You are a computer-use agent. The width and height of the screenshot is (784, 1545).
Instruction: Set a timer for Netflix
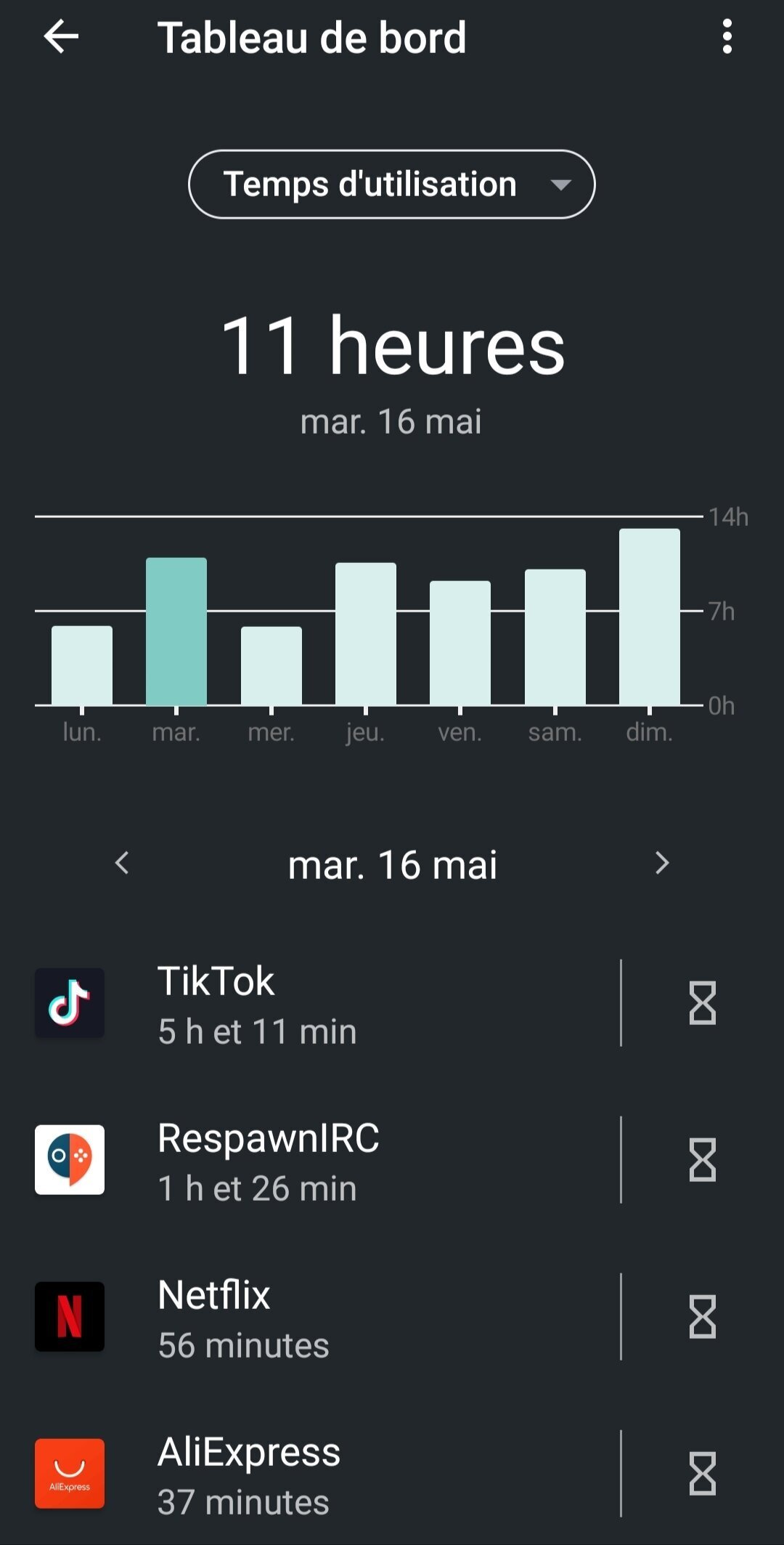[x=703, y=1317]
